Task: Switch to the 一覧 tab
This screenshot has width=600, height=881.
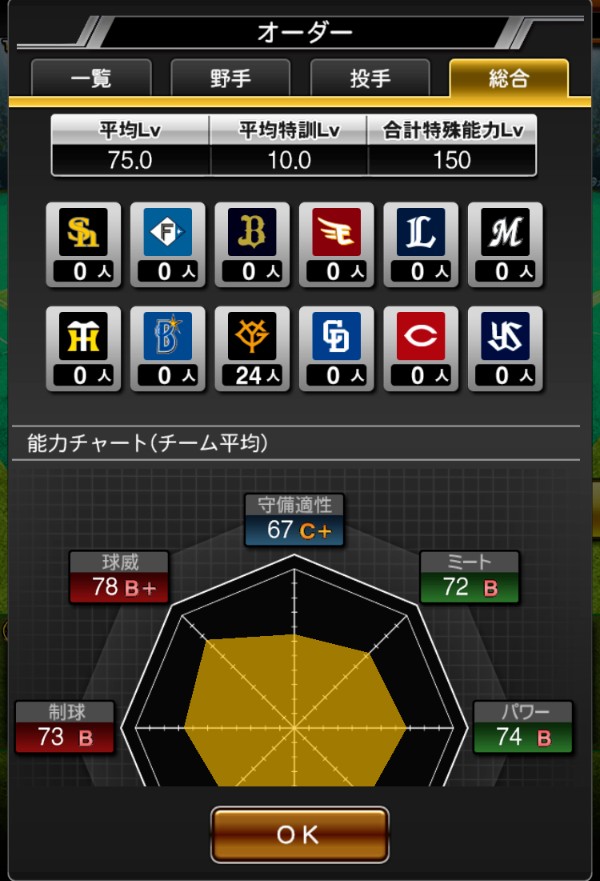Action: point(91,79)
